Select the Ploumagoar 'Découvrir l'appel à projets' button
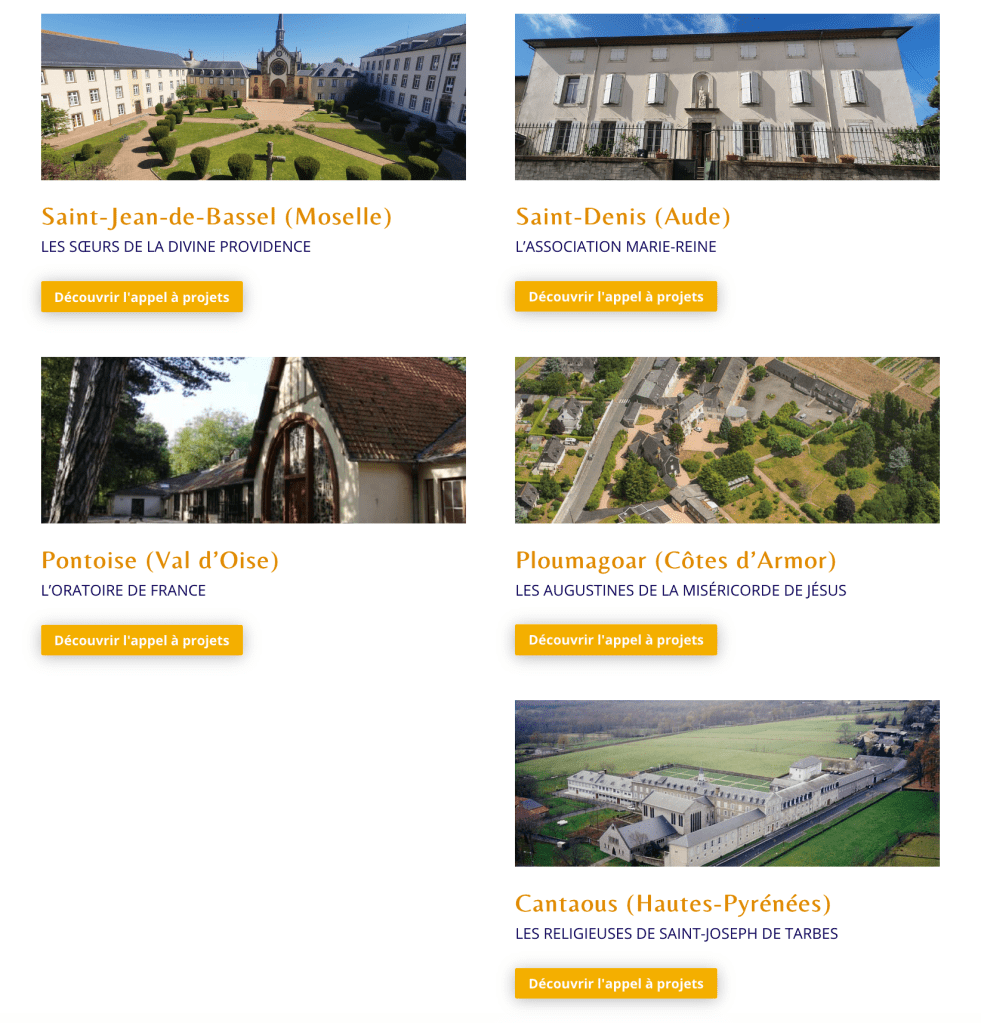This screenshot has width=981, height=1023. (615, 640)
